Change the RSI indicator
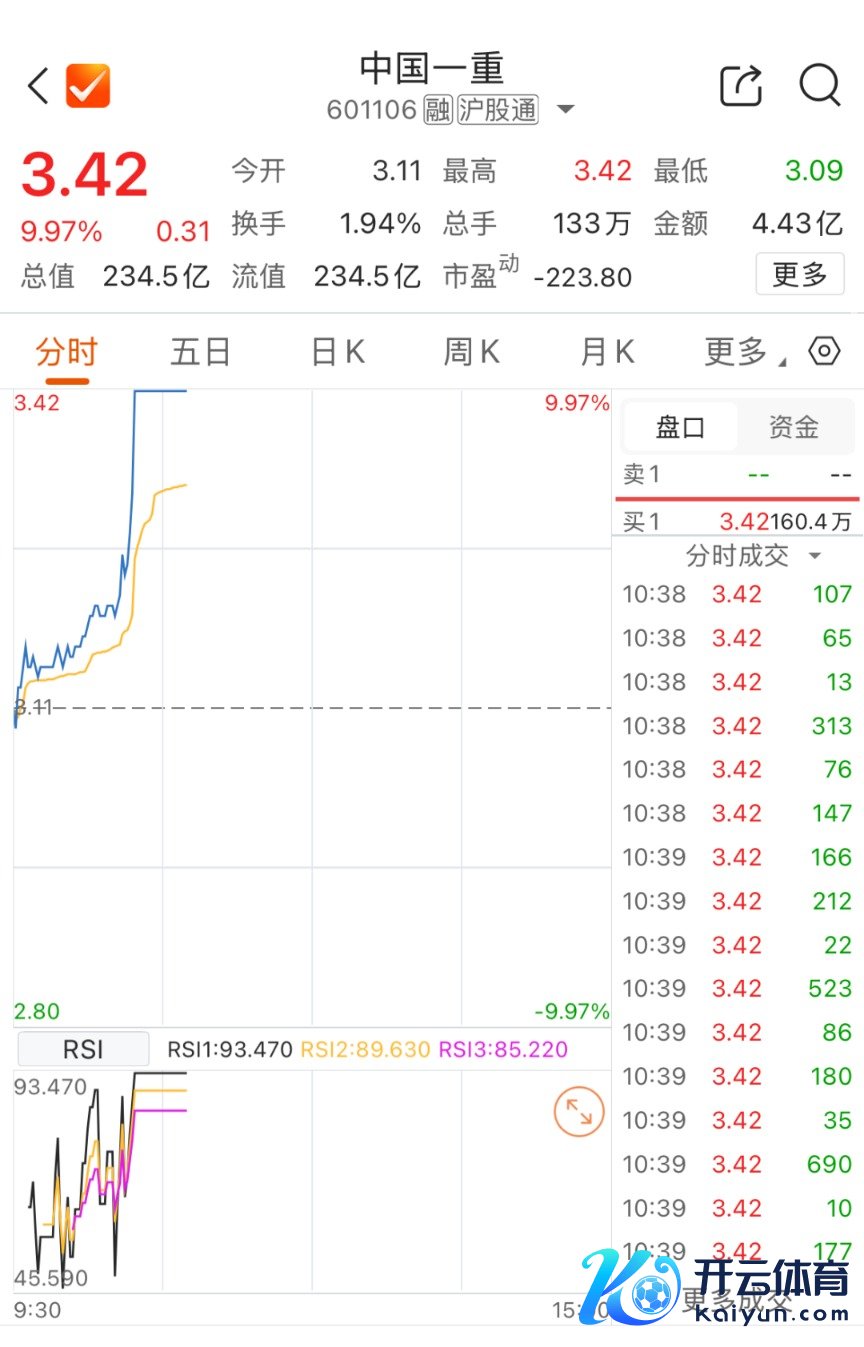 pyautogui.click(x=84, y=1049)
